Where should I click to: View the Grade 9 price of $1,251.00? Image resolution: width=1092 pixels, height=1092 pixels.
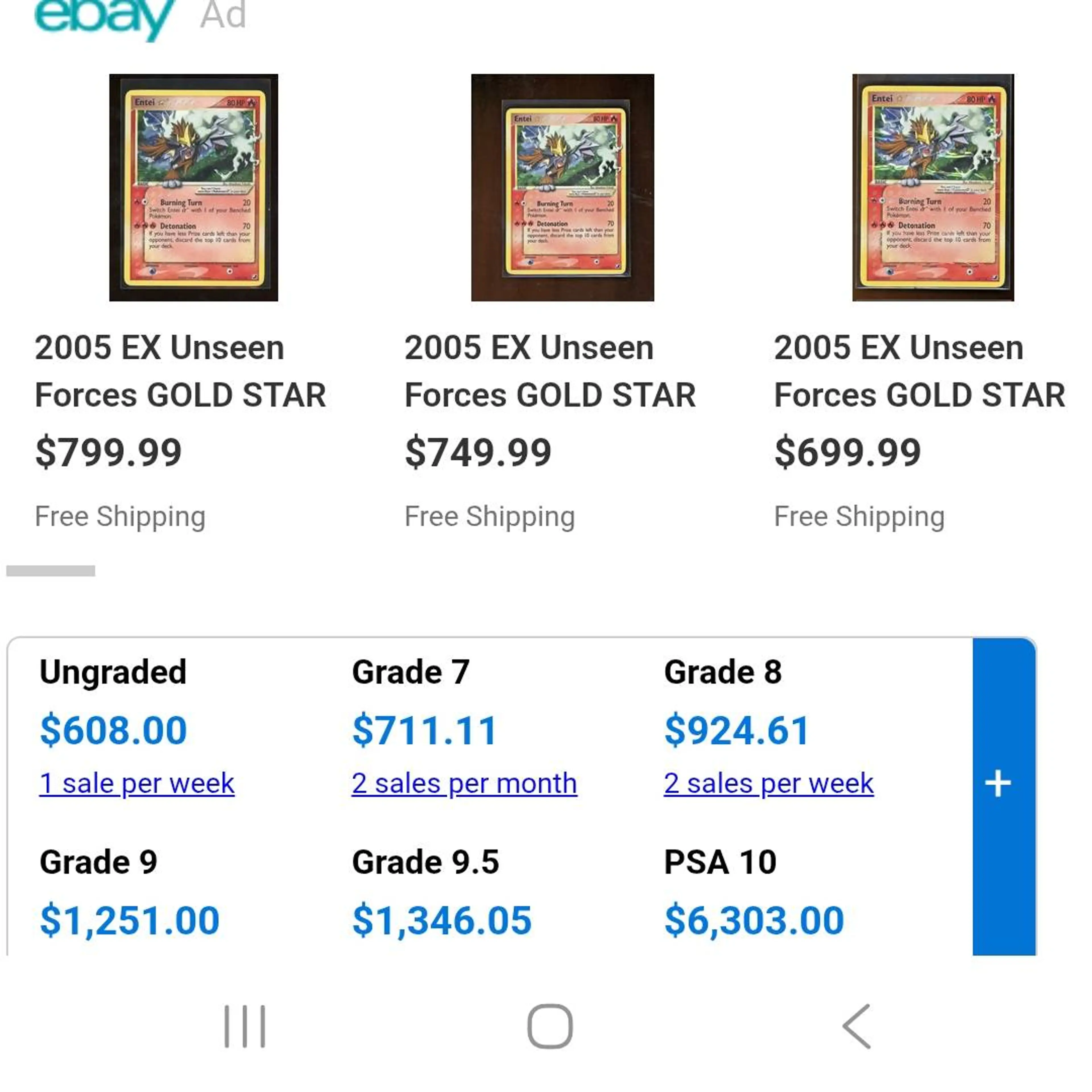click(129, 920)
